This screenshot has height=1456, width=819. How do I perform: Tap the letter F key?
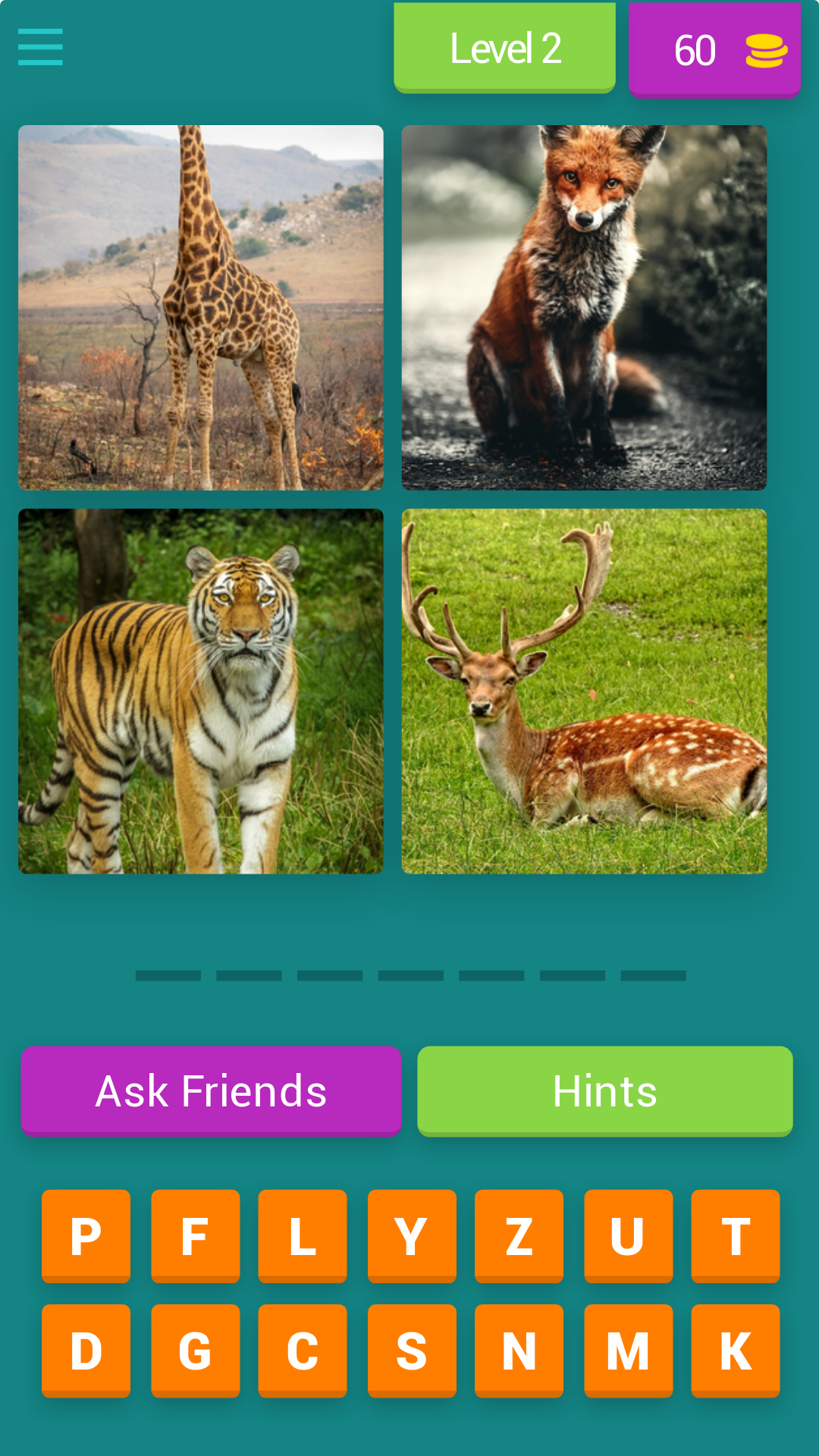[194, 1236]
